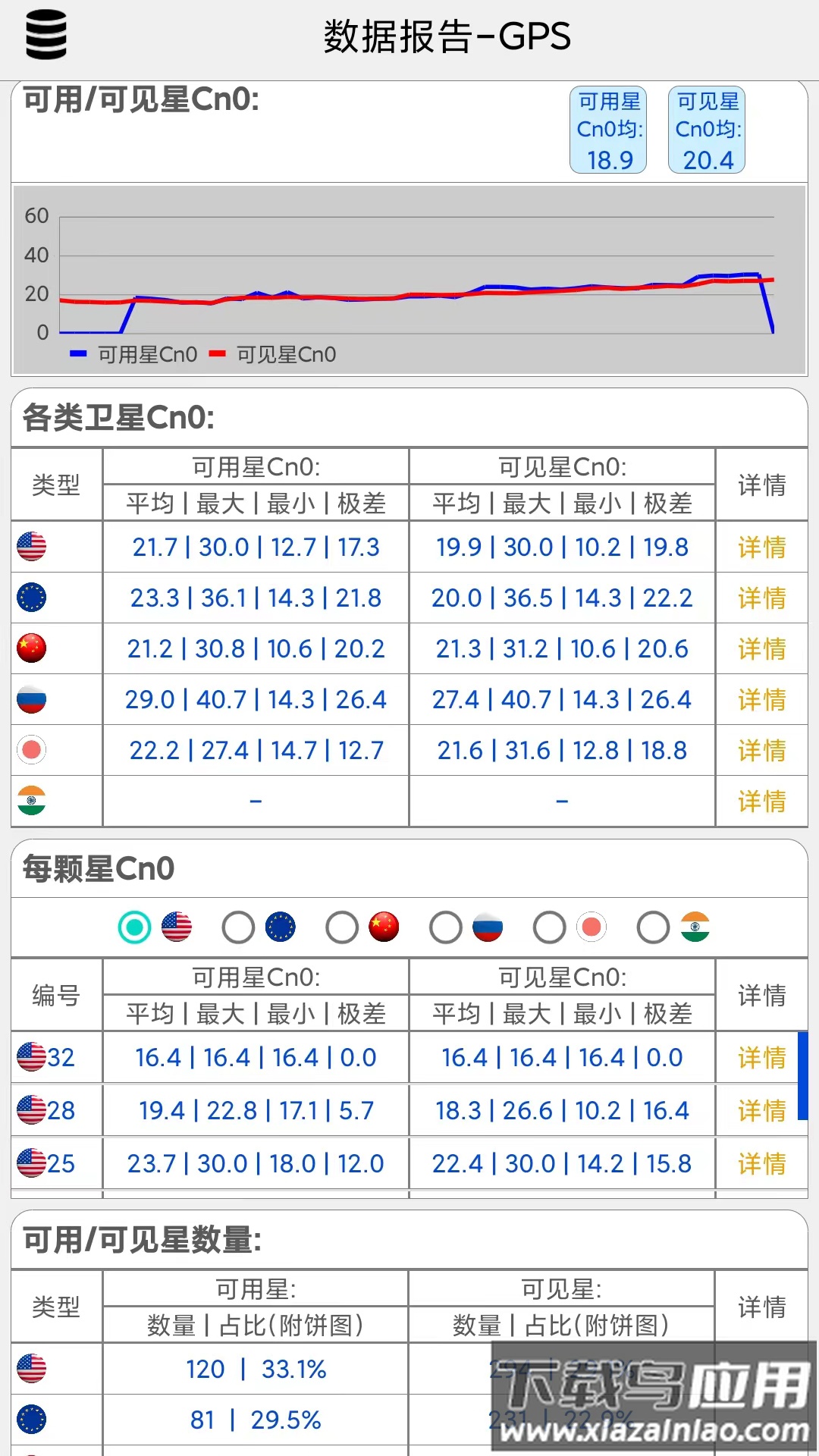Click the EU flag icon in the satellite type table
Screen dimensions: 819x1456
(x=32, y=598)
